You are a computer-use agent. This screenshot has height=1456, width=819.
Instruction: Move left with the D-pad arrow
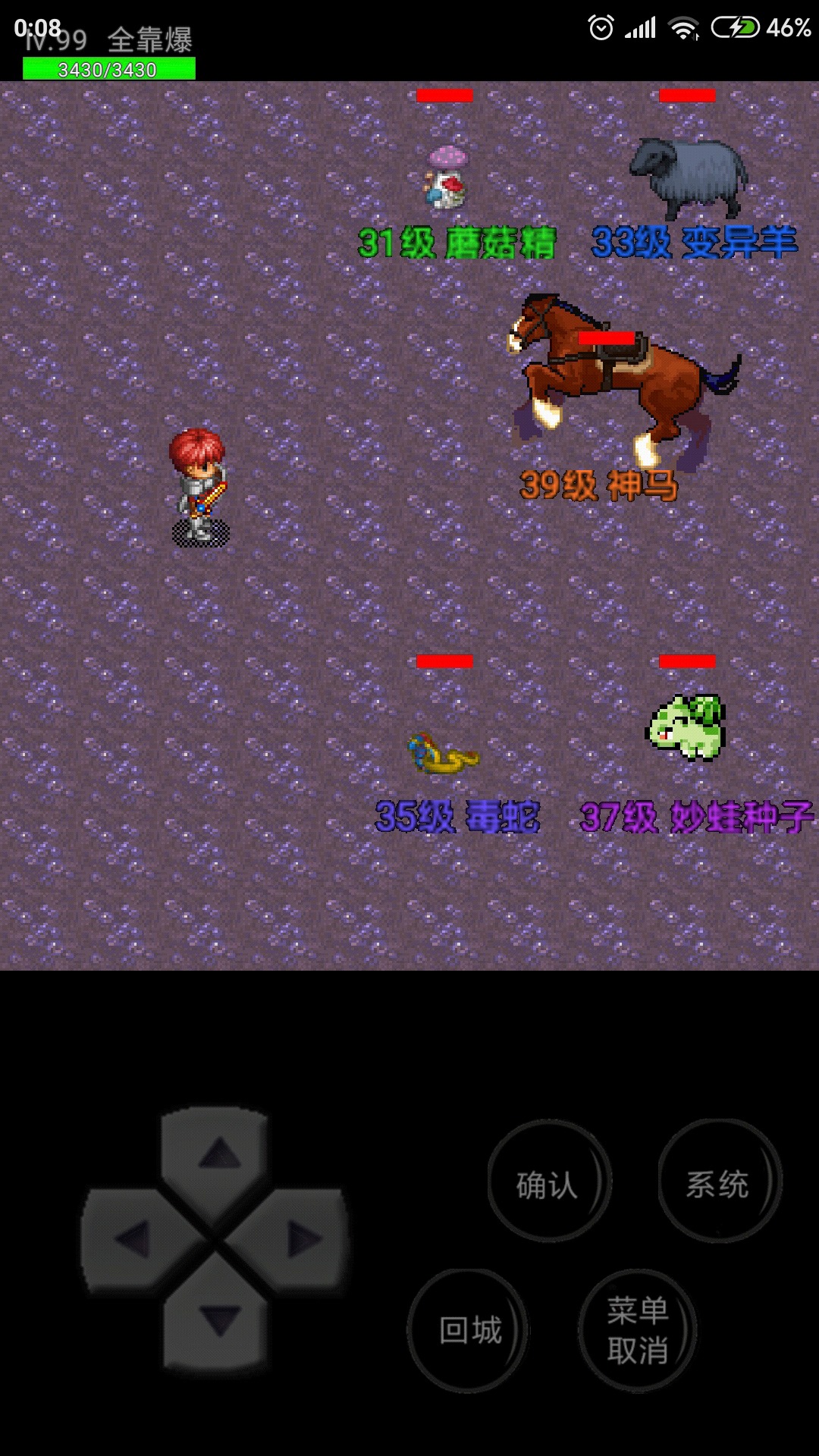point(133,1239)
